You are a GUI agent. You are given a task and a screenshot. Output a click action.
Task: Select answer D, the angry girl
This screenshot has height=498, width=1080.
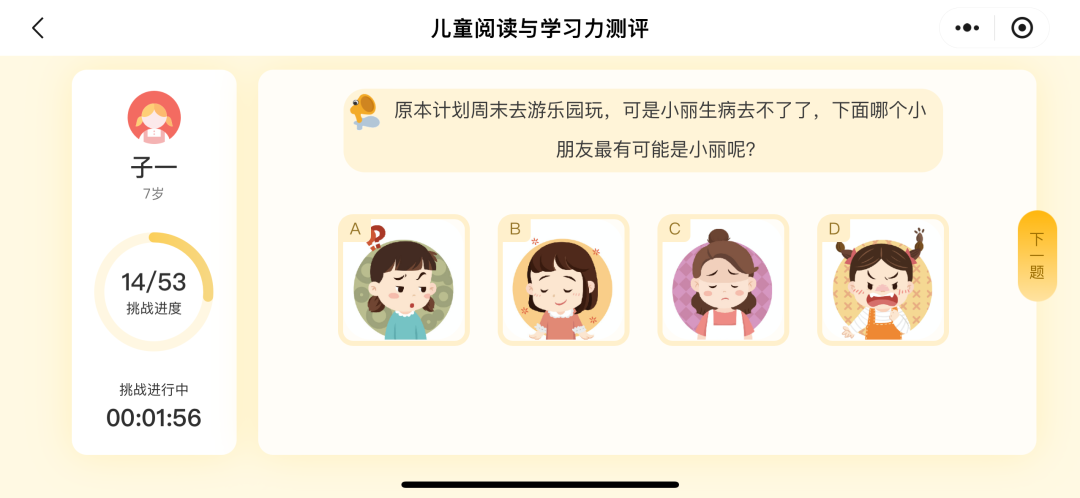tap(882, 281)
